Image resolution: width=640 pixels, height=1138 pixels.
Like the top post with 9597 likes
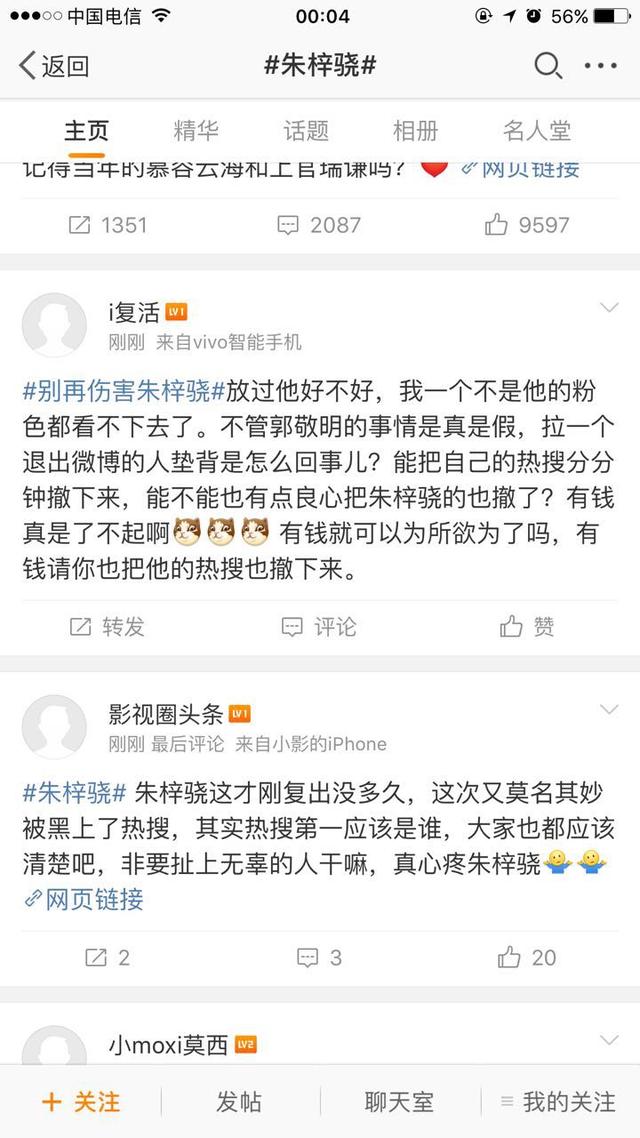click(x=527, y=225)
